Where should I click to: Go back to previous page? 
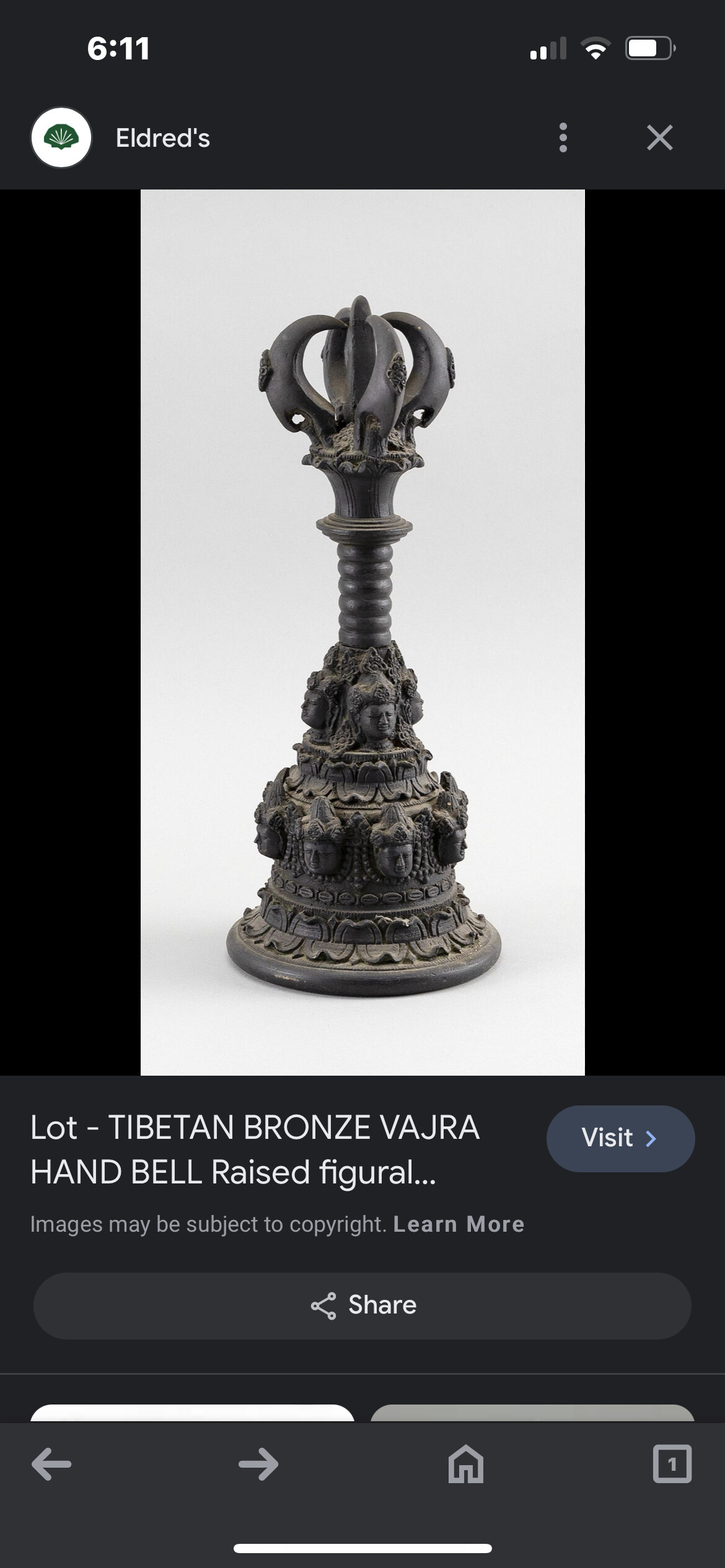tap(51, 1464)
